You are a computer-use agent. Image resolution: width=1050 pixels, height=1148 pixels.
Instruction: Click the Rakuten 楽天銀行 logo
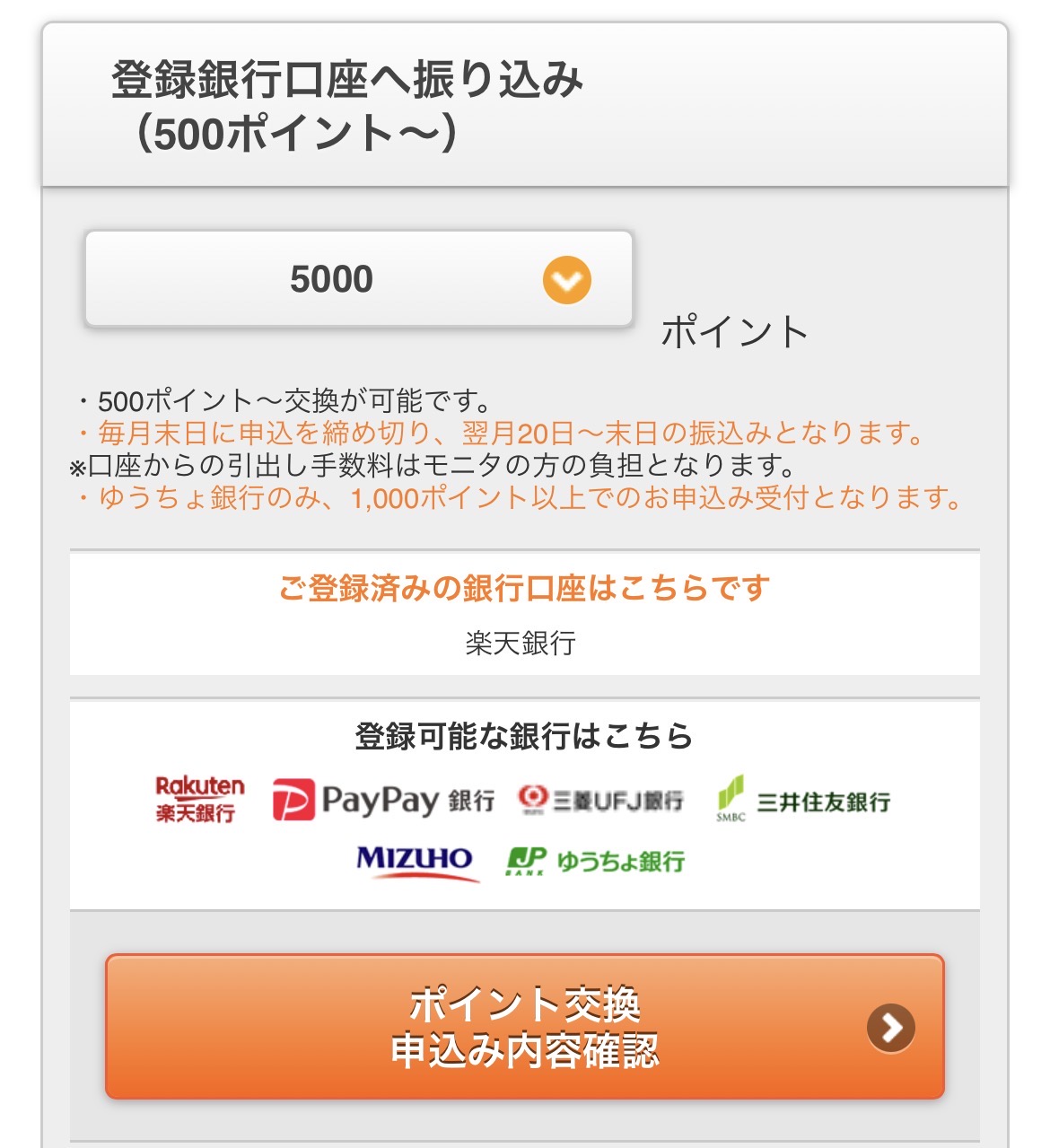[x=199, y=799]
